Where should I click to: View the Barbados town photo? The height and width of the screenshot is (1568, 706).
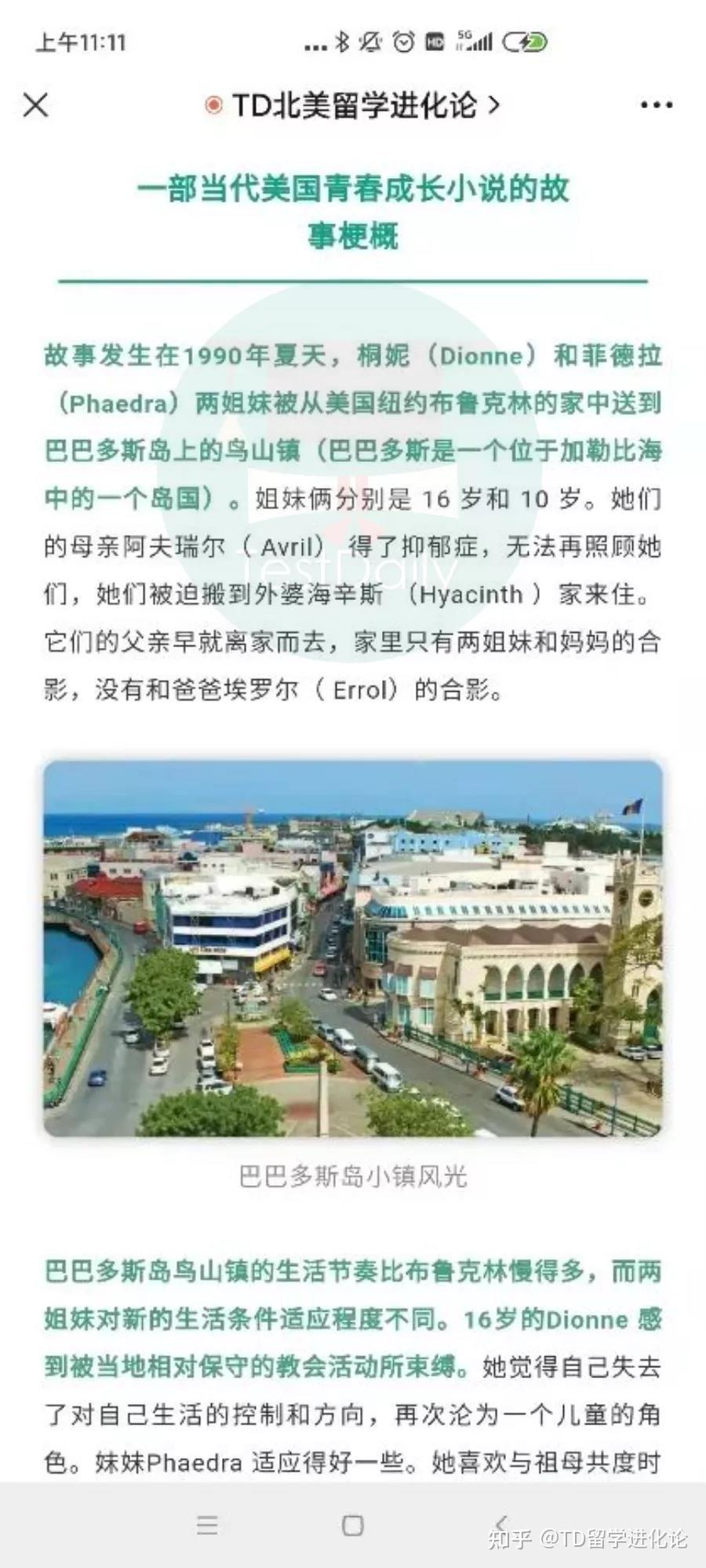(x=353, y=948)
